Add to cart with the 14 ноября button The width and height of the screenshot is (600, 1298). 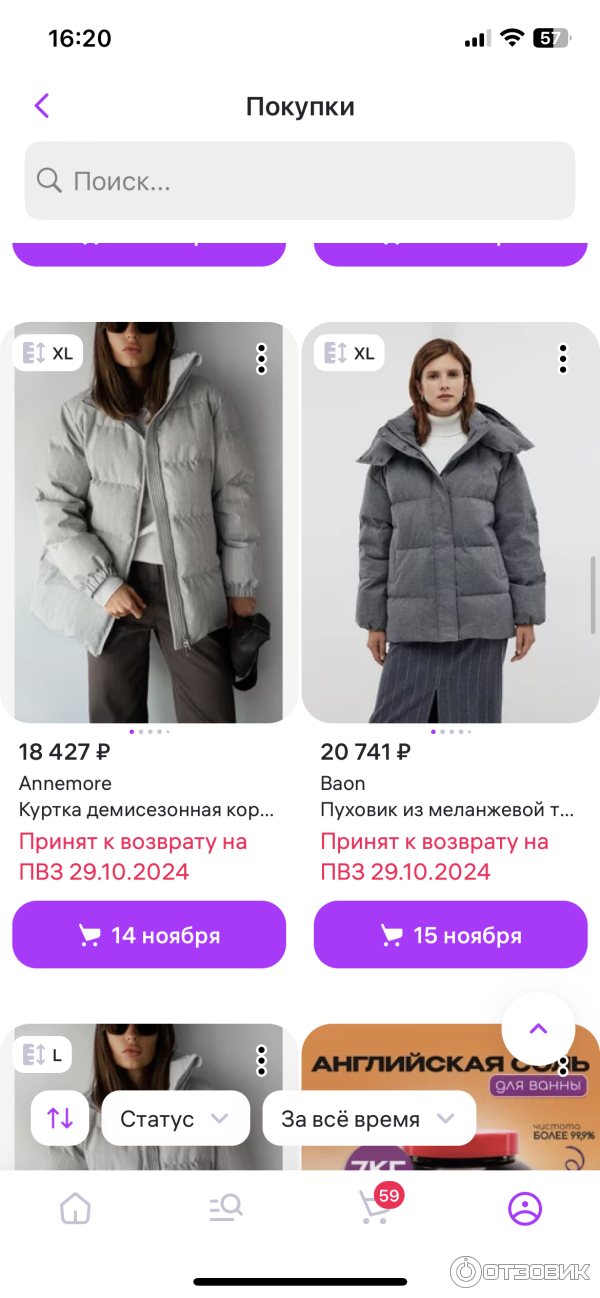point(149,935)
